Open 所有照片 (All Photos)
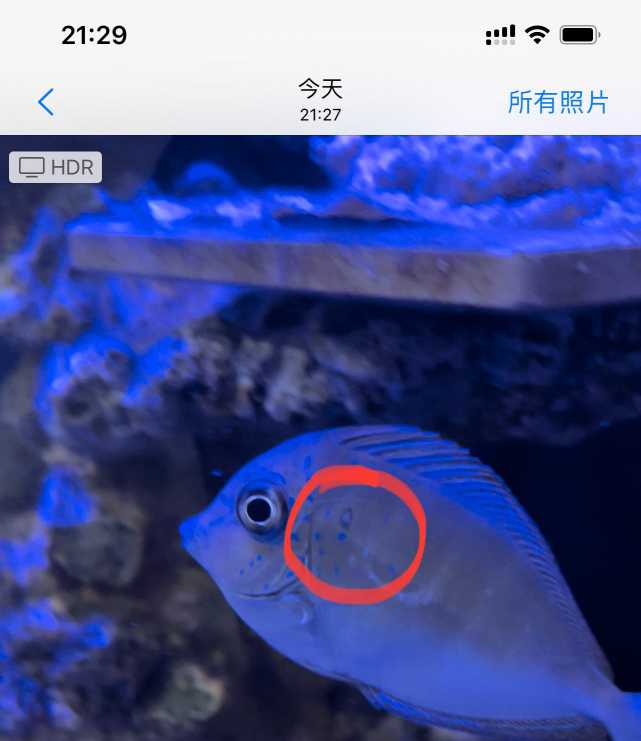 coord(557,102)
